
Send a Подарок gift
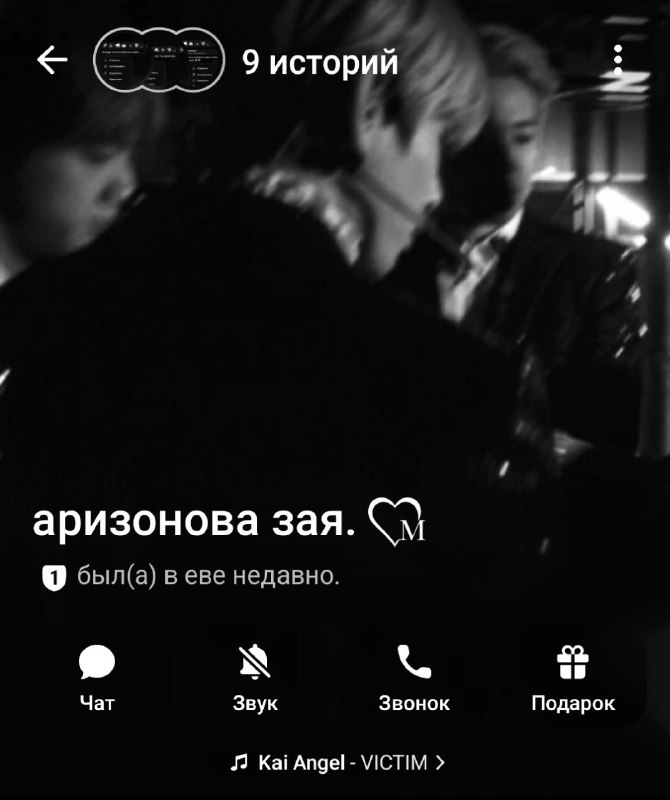point(573,677)
